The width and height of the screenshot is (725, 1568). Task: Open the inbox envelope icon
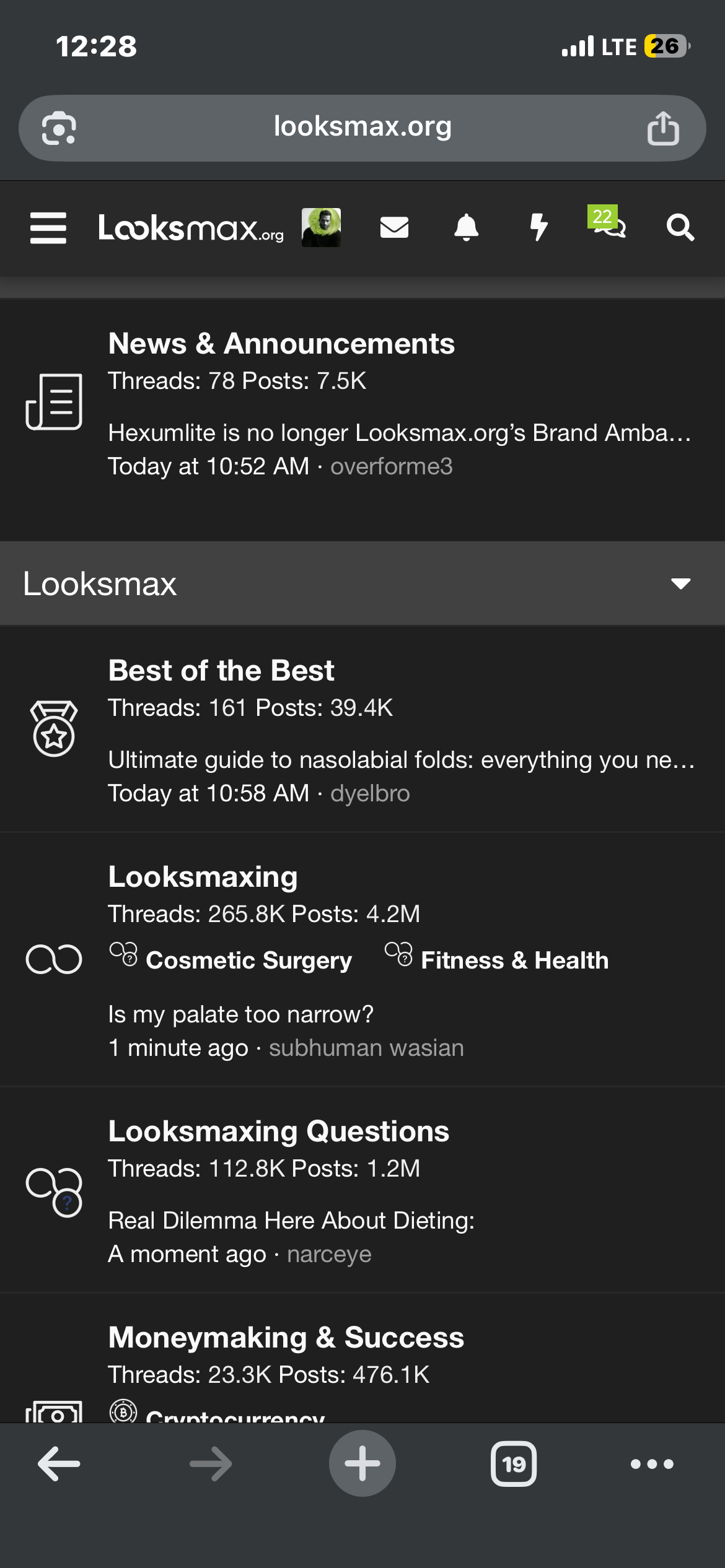click(394, 227)
